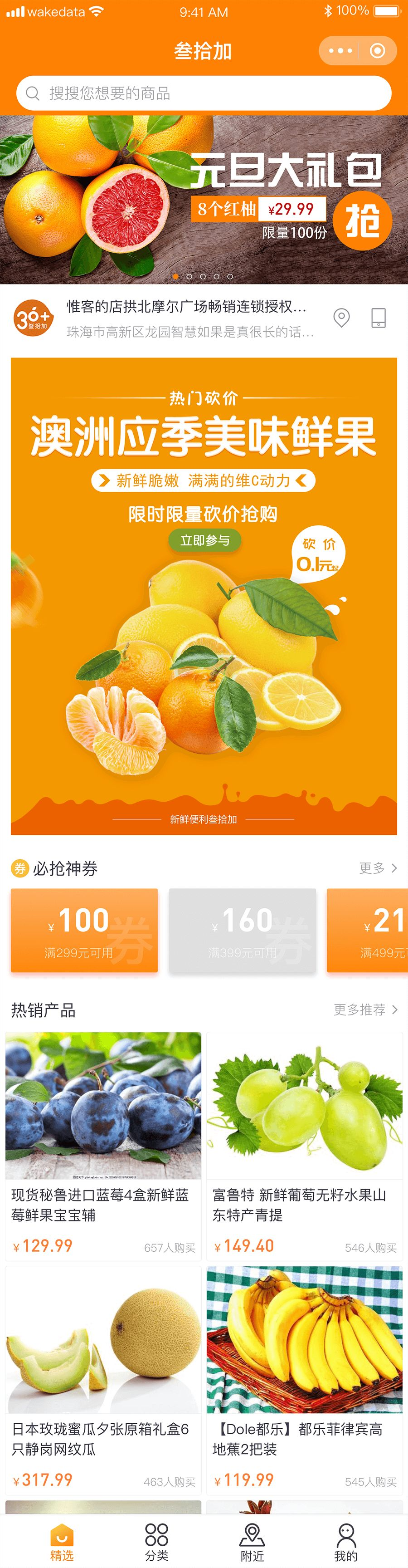Screen dimensions: 408x1568
Task: Open the 富鲁特 green grapes product card
Action: [304, 1144]
